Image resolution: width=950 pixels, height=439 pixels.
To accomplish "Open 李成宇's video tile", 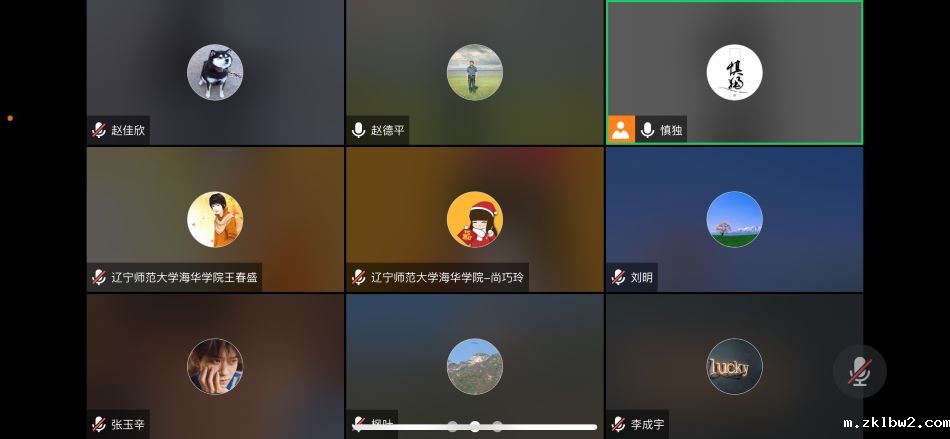I will pyautogui.click(x=734, y=366).
